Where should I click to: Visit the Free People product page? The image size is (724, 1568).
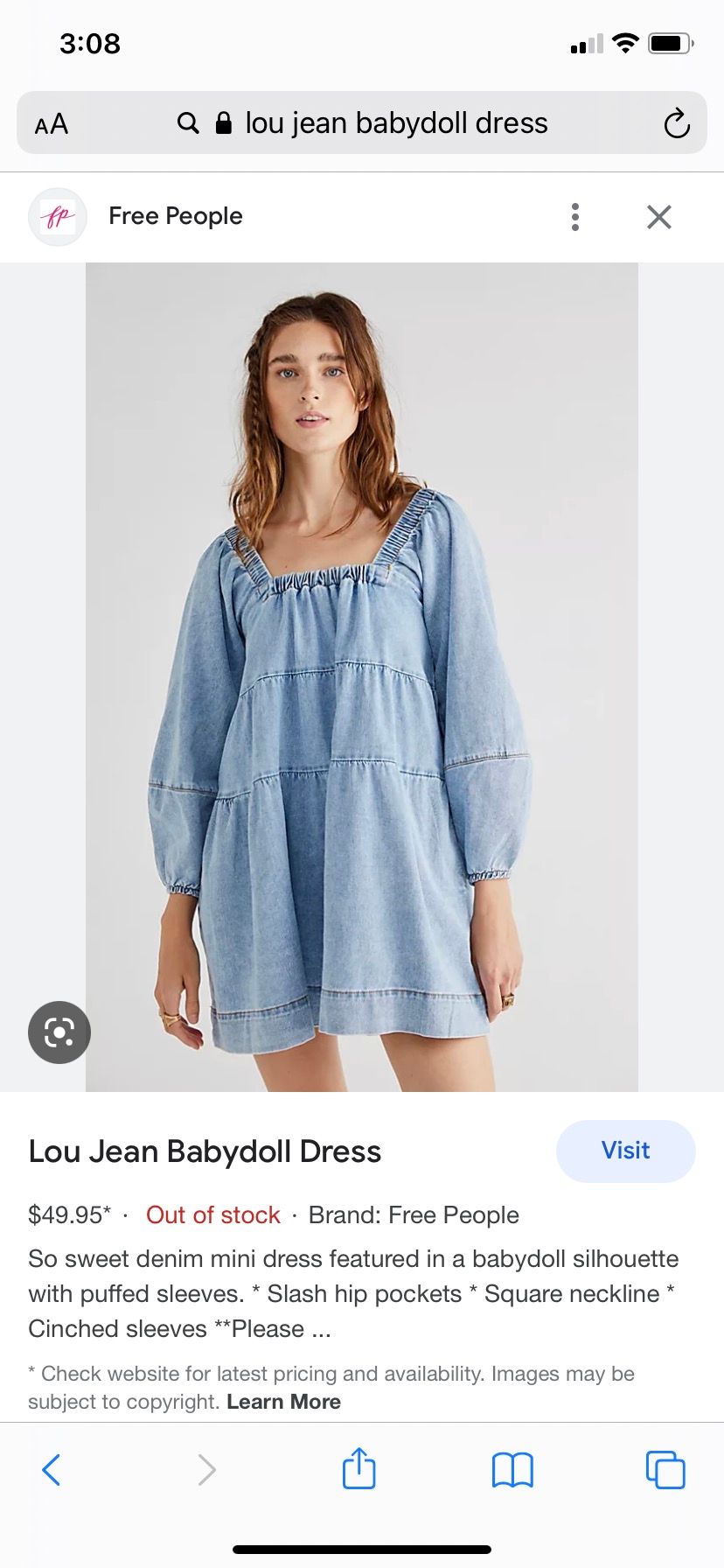[625, 1151]
